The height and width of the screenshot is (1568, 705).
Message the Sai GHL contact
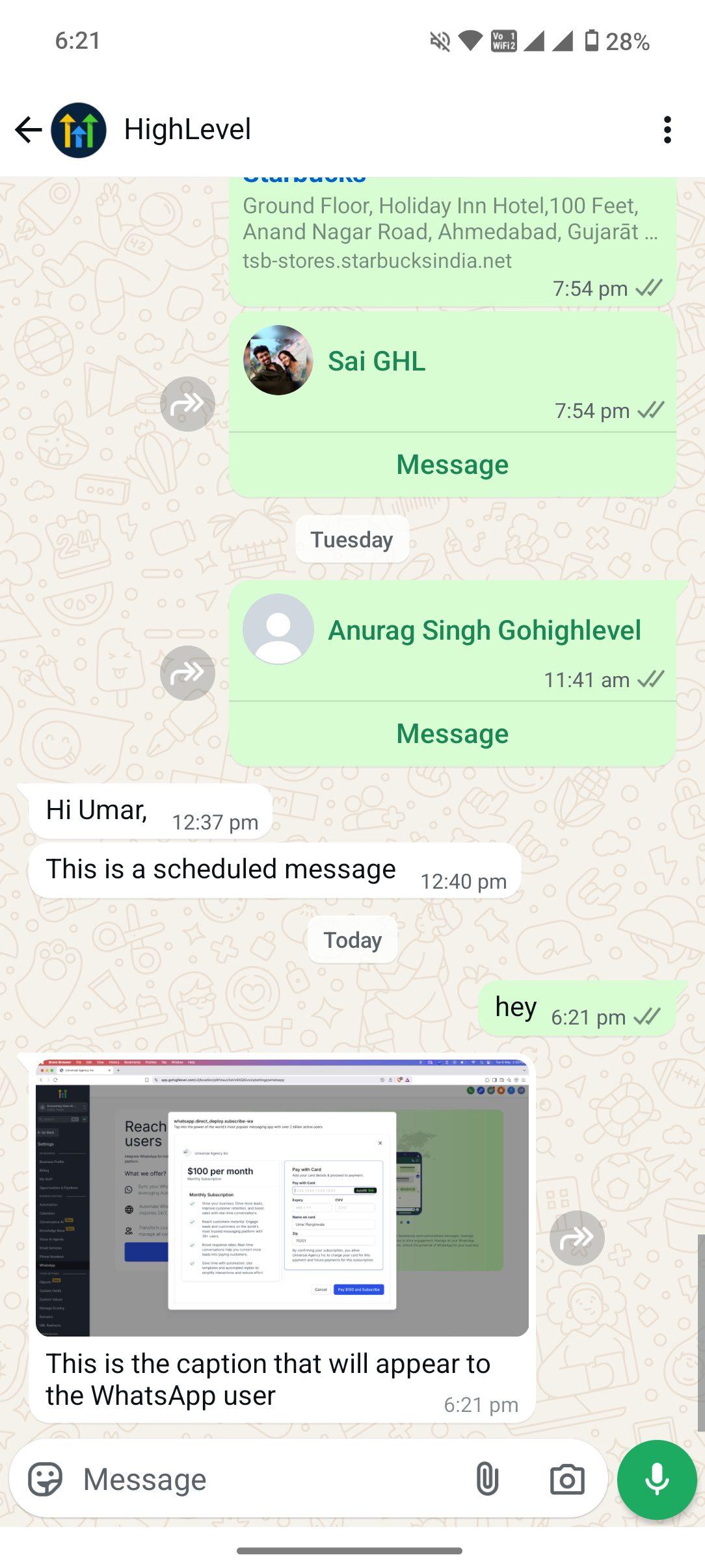[x=452, y=465]
